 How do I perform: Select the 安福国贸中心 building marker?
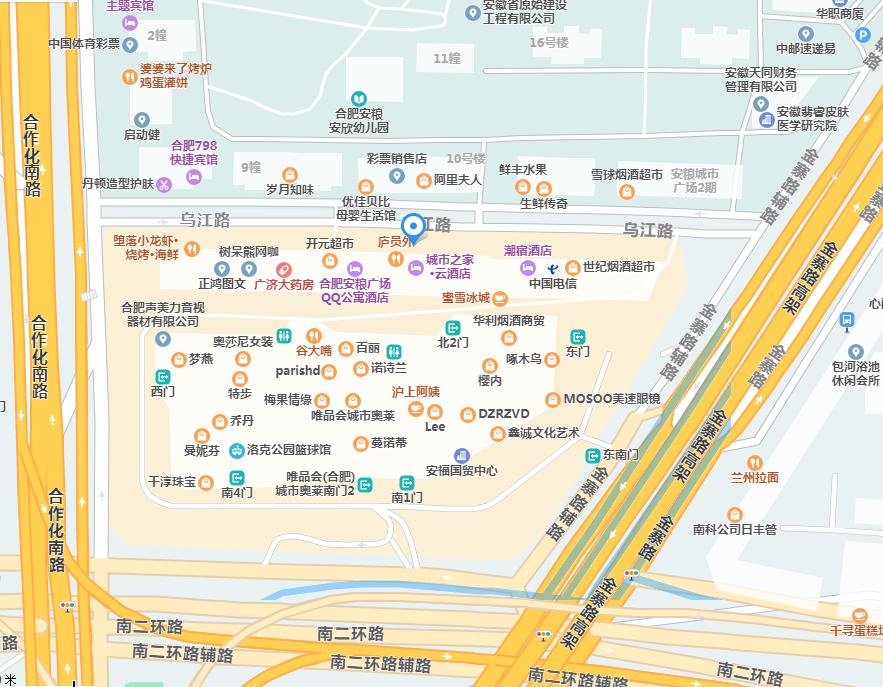460,455
